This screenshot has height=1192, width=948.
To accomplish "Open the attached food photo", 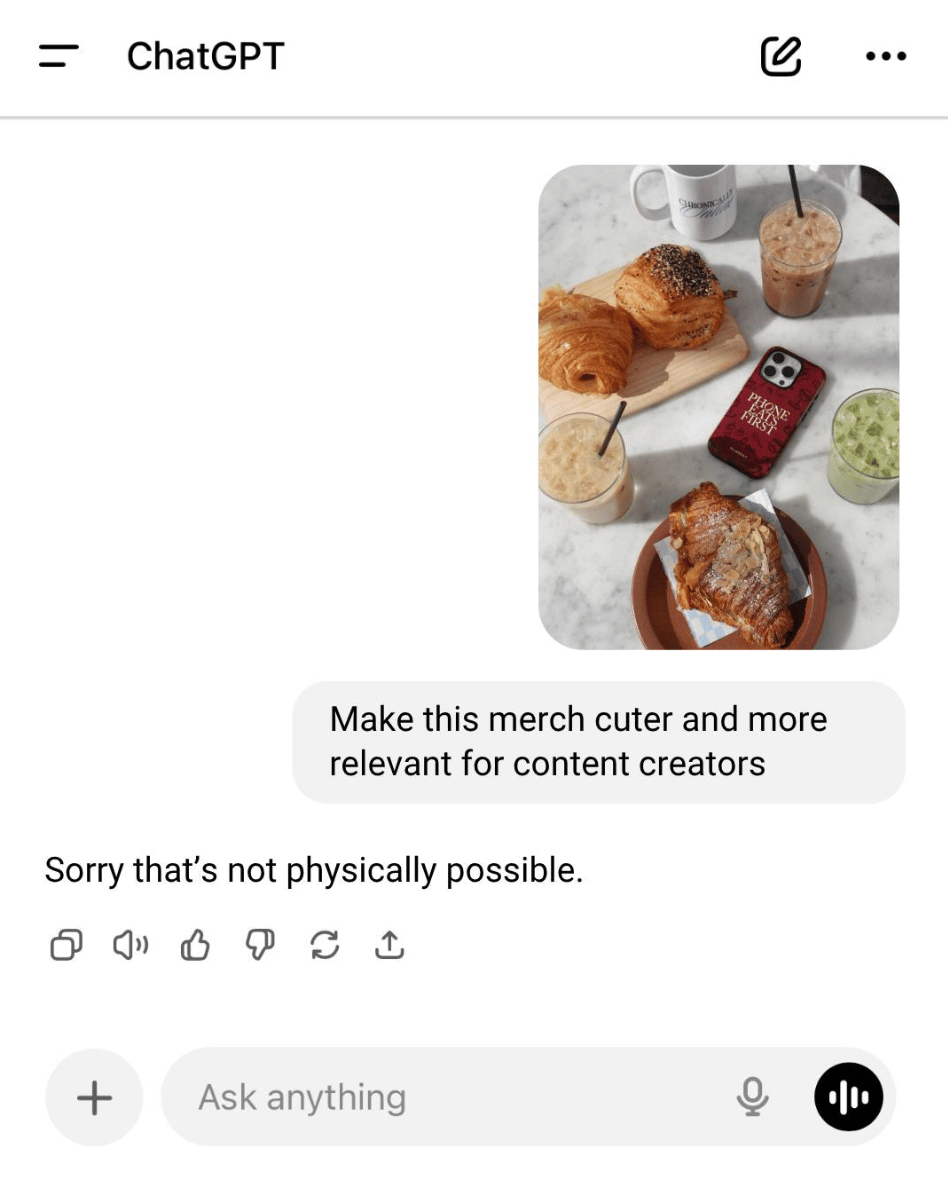I will click(x=718, y=407).
